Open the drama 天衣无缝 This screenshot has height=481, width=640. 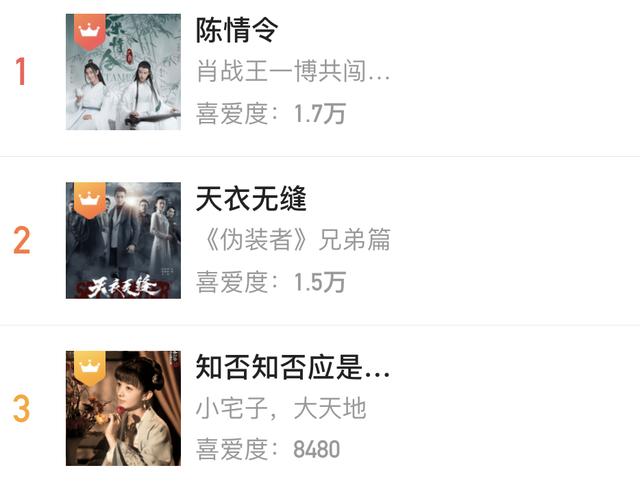point(251,199)
